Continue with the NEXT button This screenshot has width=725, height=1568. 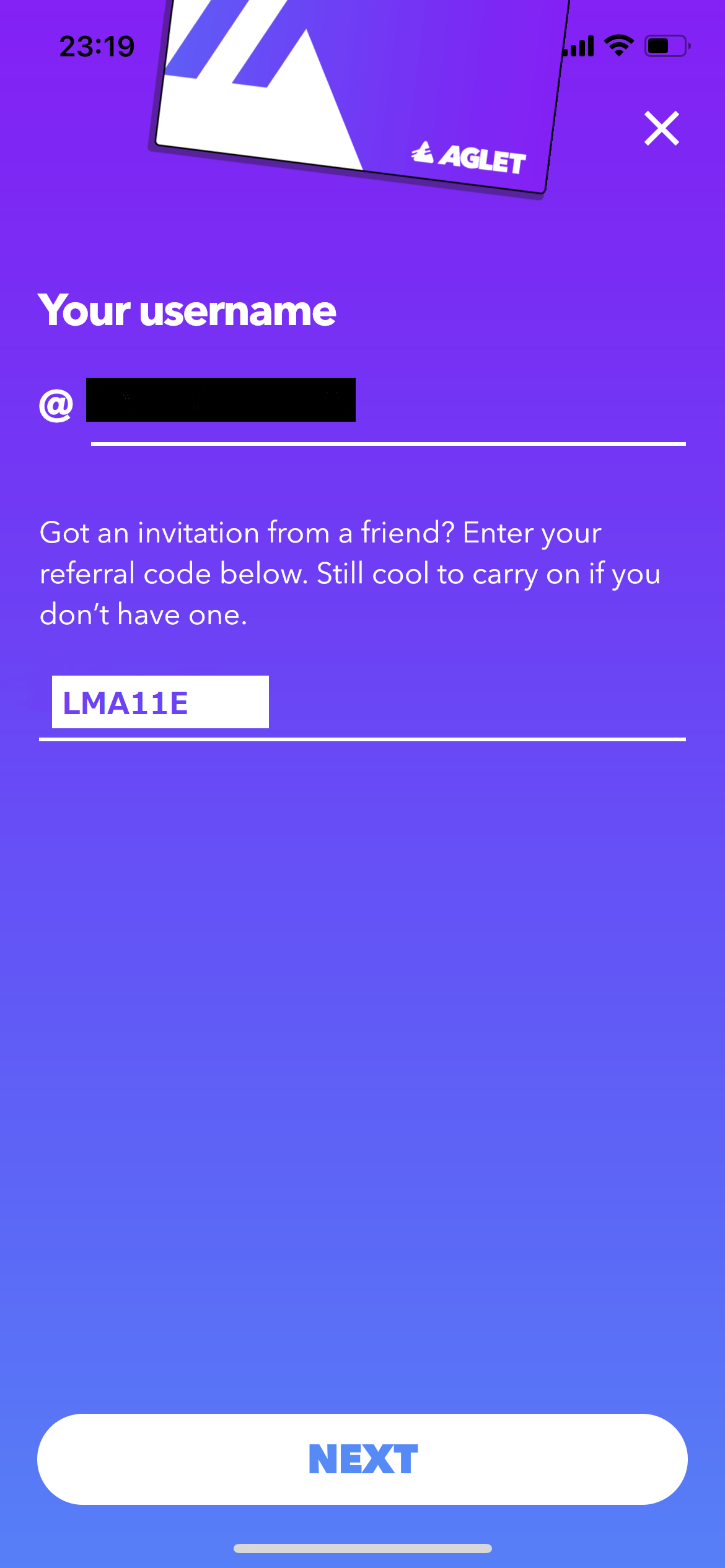point(362,1458)
